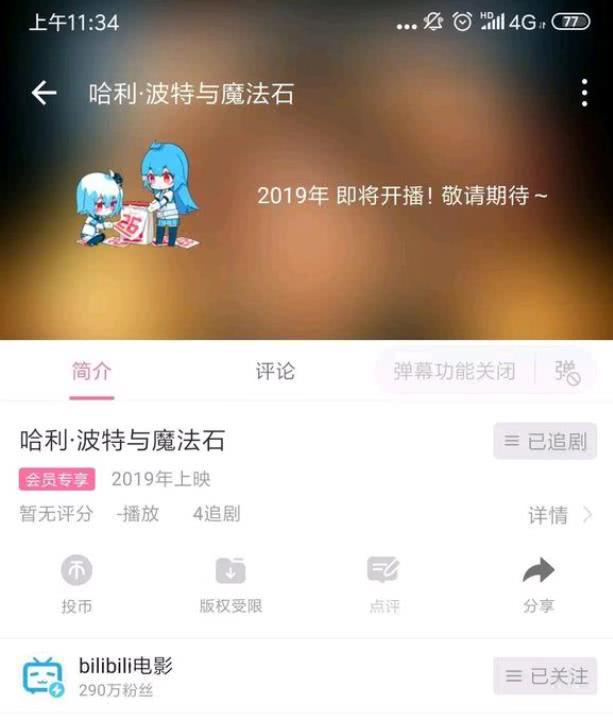Open 详情 details
The image size is (613, 726).
(x=560, y=515)
